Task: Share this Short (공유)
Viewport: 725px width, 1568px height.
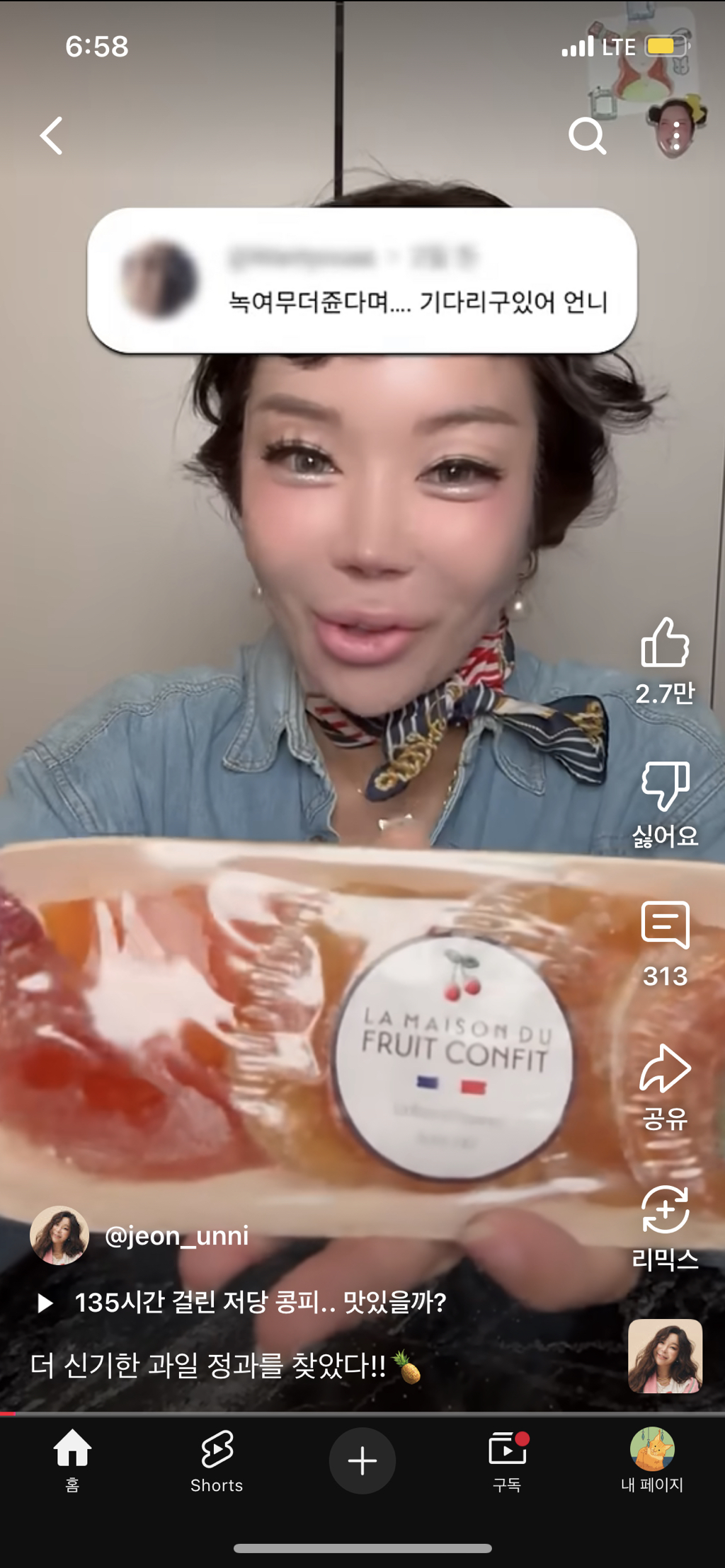Action: [665, 1070]
